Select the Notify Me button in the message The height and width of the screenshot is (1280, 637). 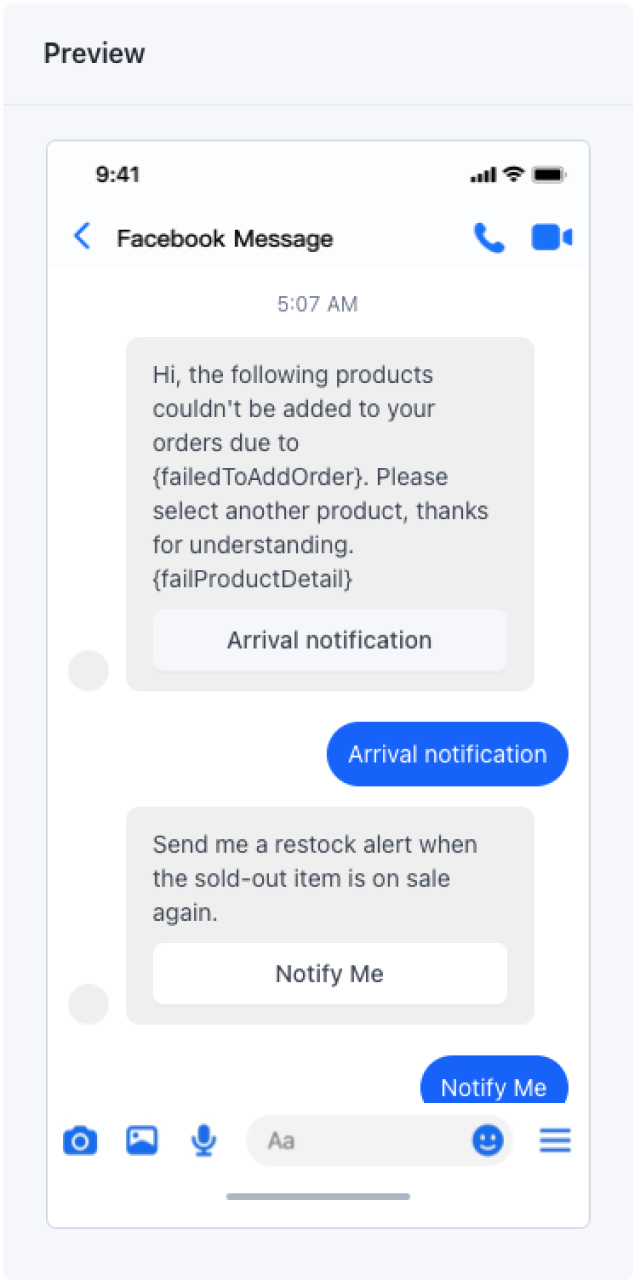[x=329, y=974]
